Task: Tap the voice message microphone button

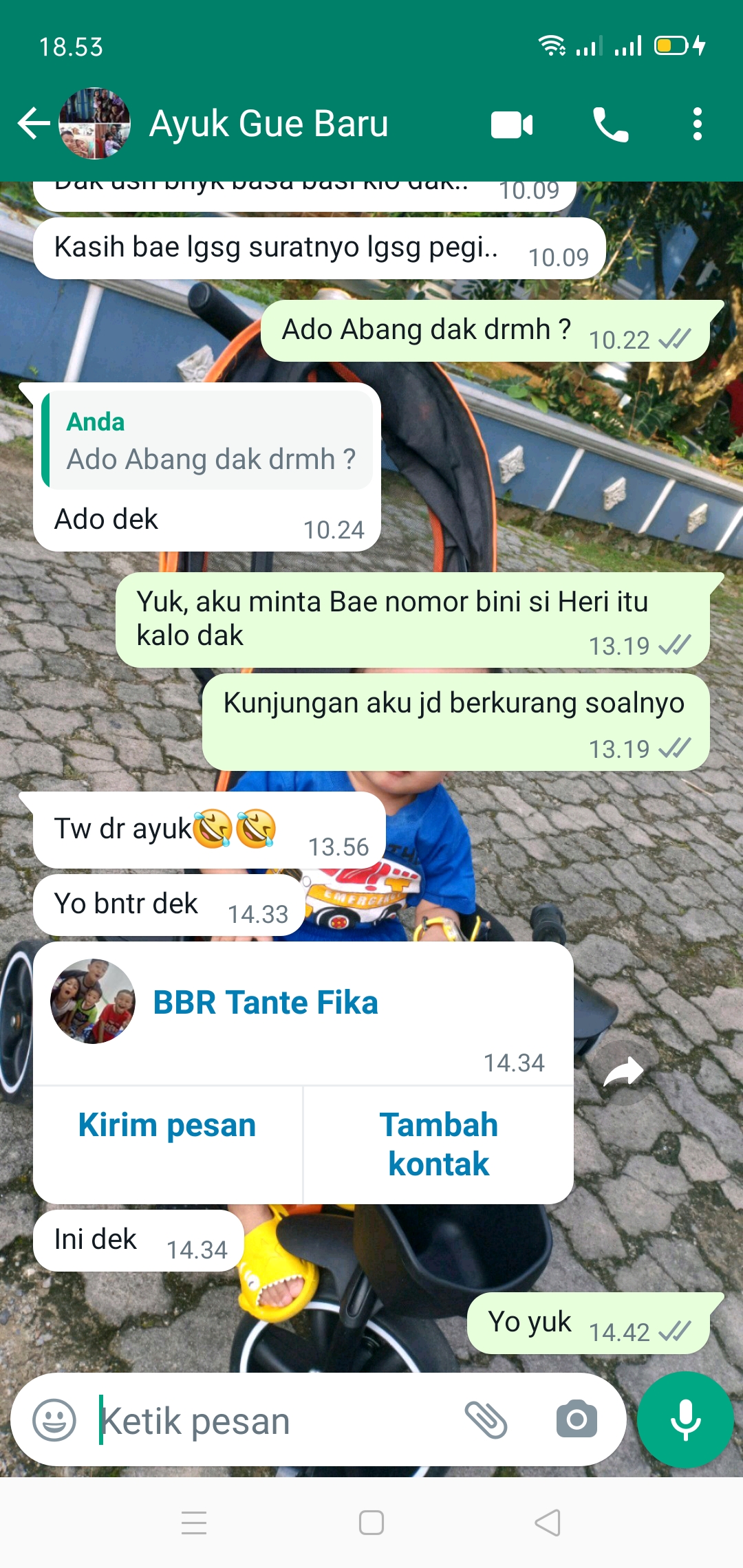Action: [x=685, y=1420]
